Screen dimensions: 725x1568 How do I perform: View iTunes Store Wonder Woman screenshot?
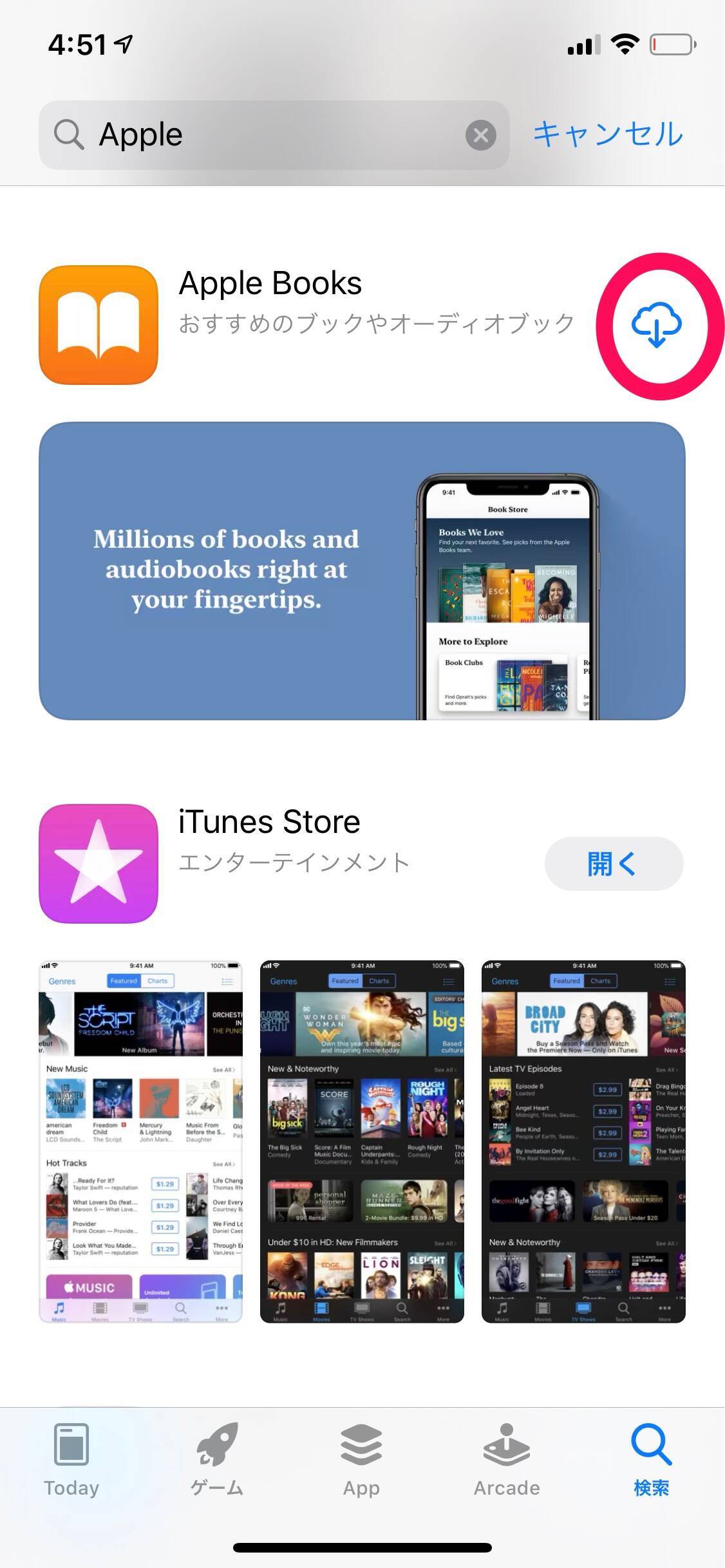pyautogui.click(x=362, y=1141)
